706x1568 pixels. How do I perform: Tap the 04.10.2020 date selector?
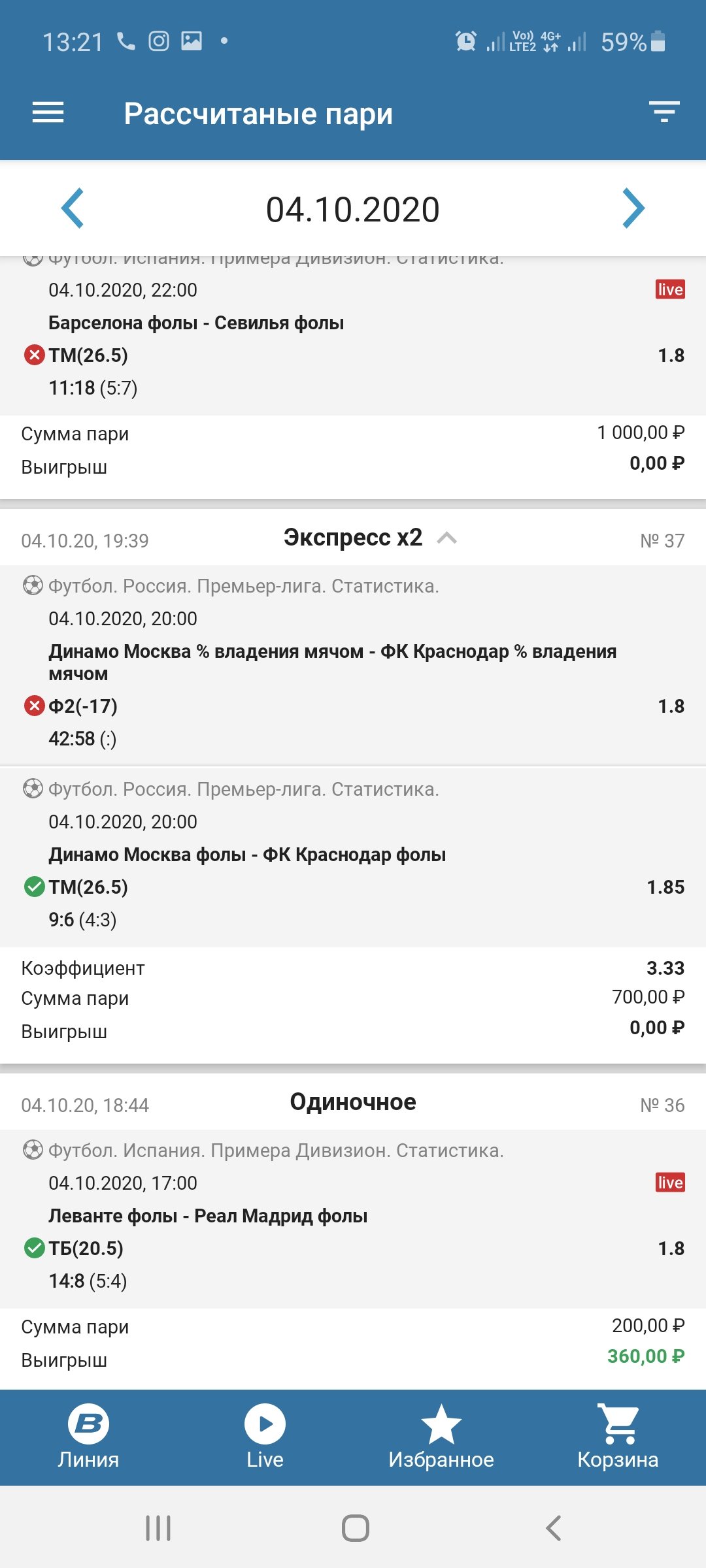353,210
